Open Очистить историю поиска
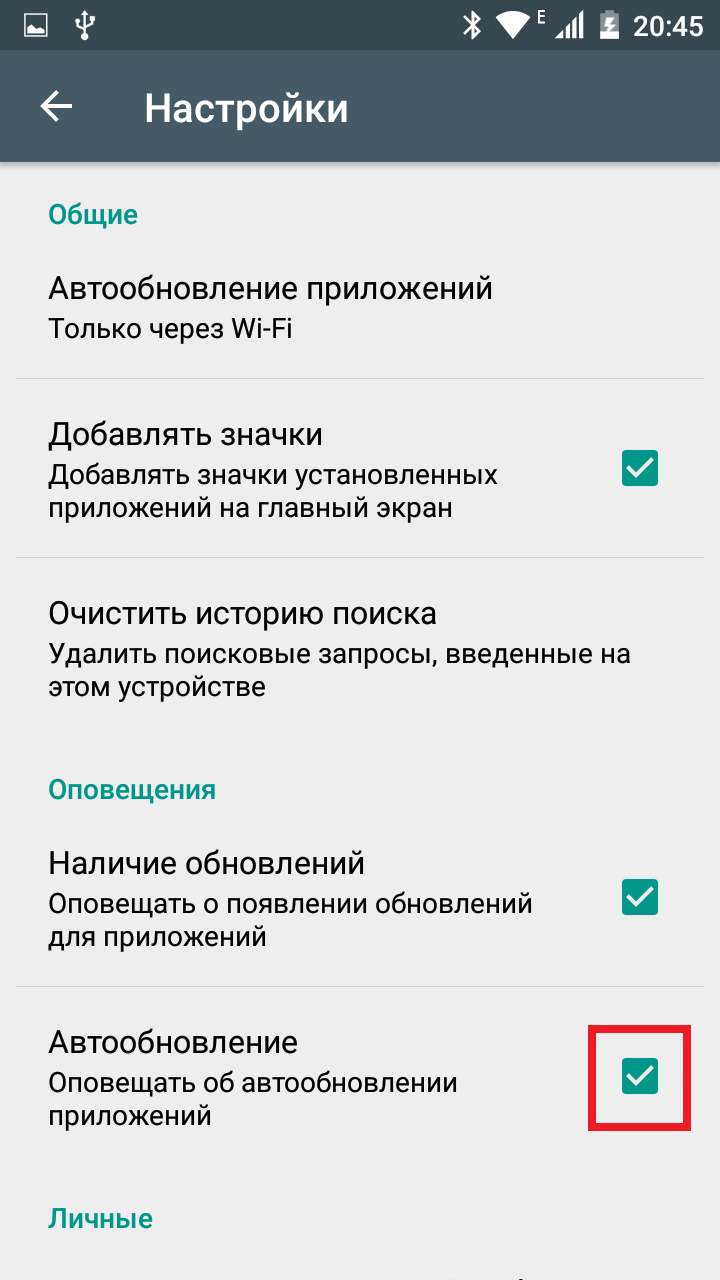This screenshot has width=720, height=1280. coord(360,648)
